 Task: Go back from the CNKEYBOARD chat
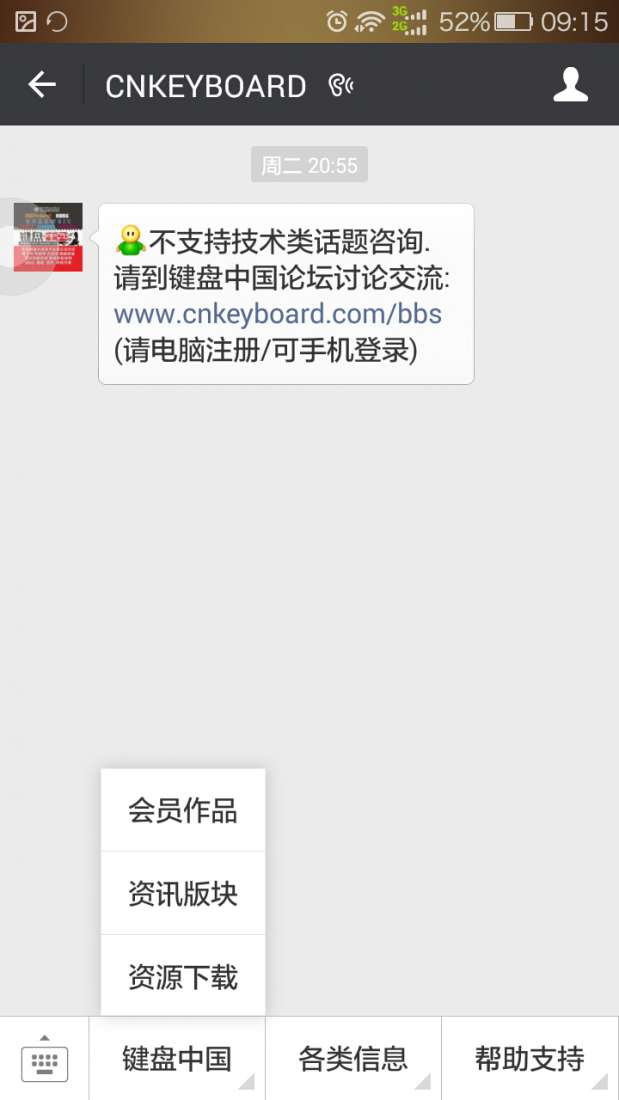(42, 85)
